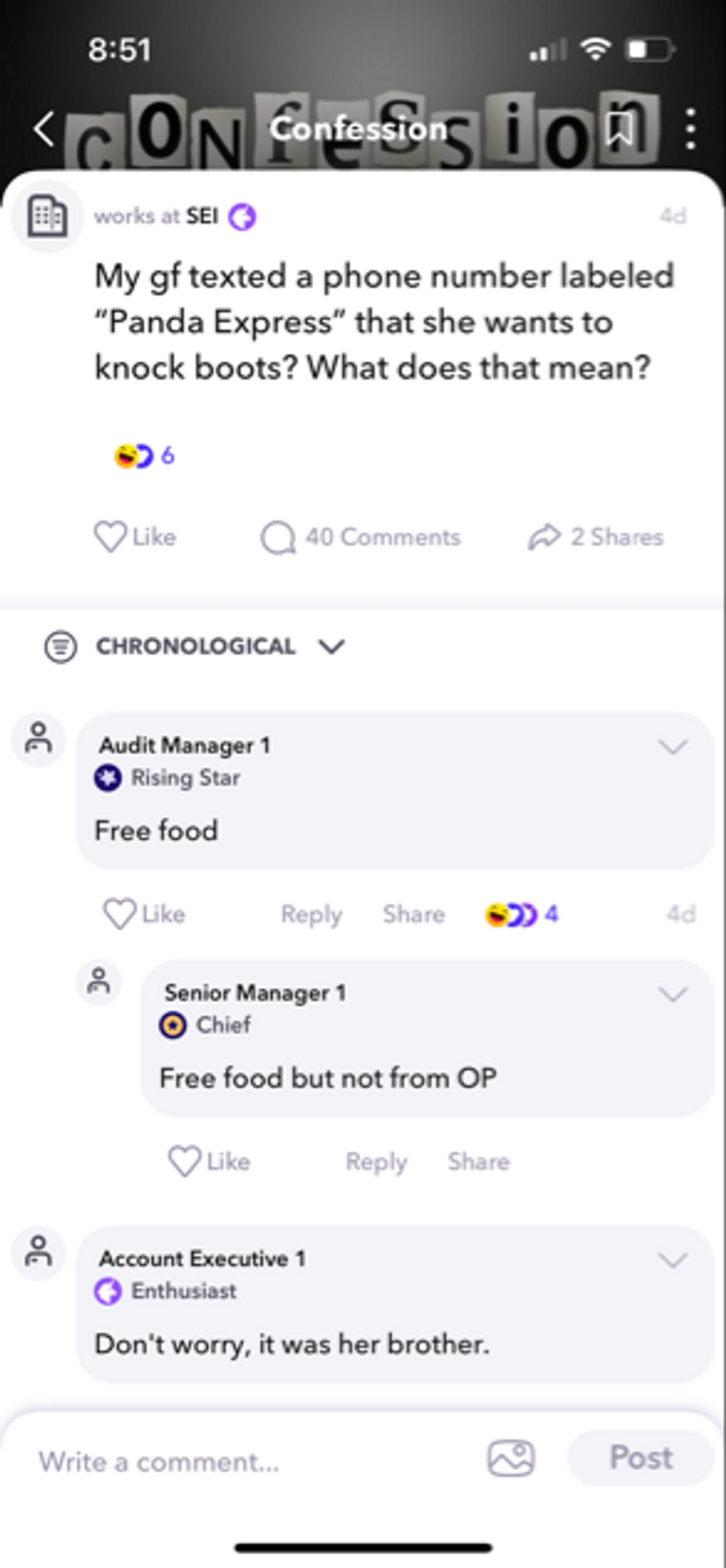Viewport: 726px width, 1568px height.
Task: Open the three-dot overflow menu
Action: tap(691, 129)
